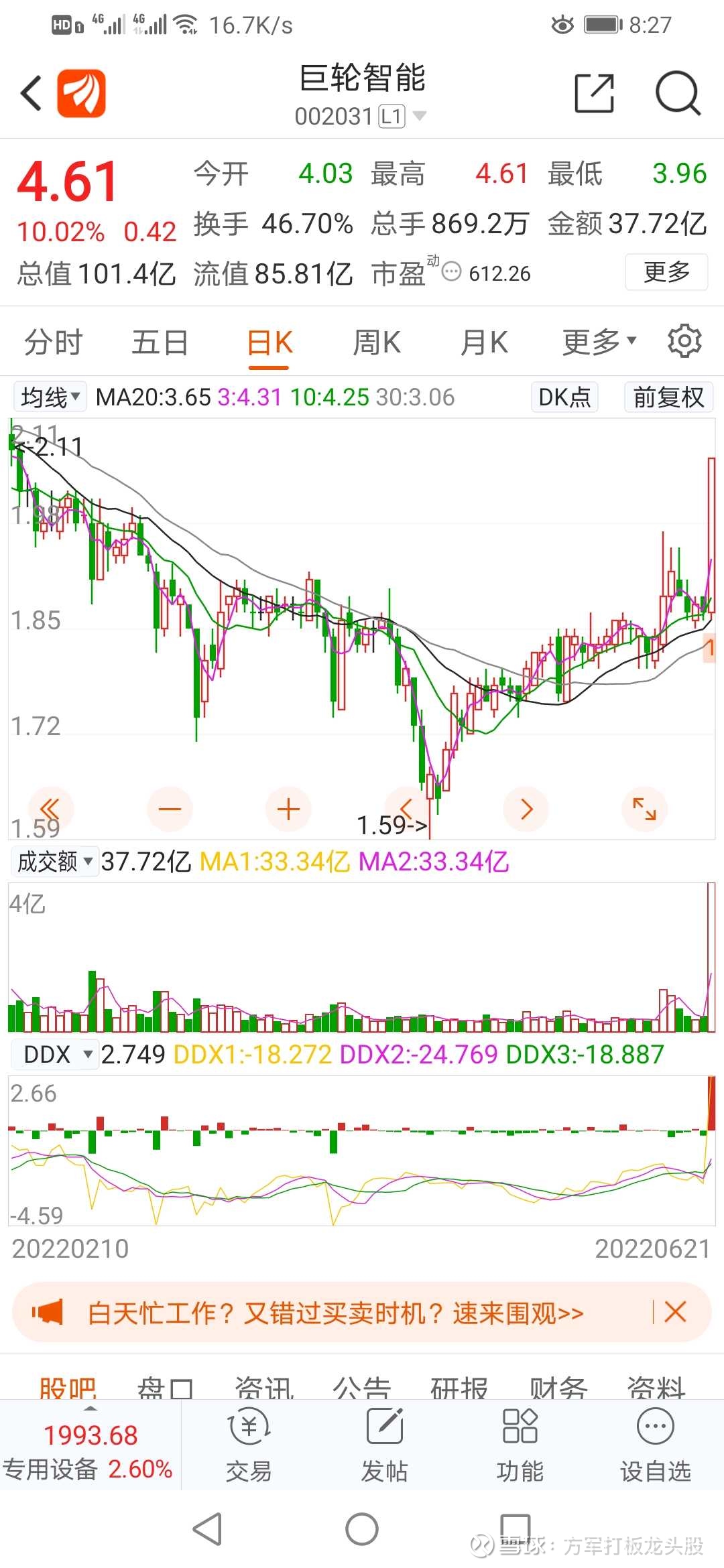724x1568 pixels.
Task: Tap 更多 button for more quote details
Action: point(666,272)
